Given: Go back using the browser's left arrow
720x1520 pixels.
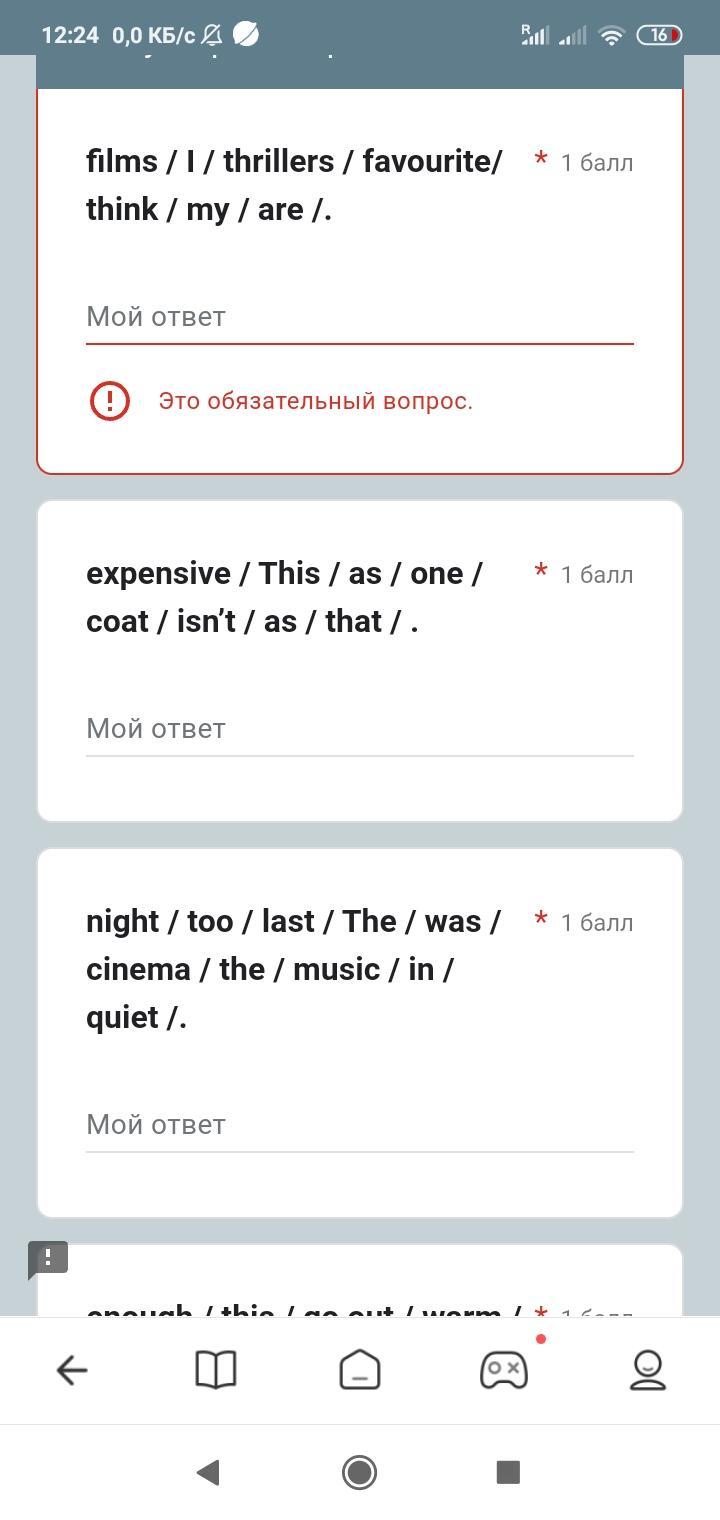Looking at the screenshot, I should pyautogui.click(x=72, y=1370).
